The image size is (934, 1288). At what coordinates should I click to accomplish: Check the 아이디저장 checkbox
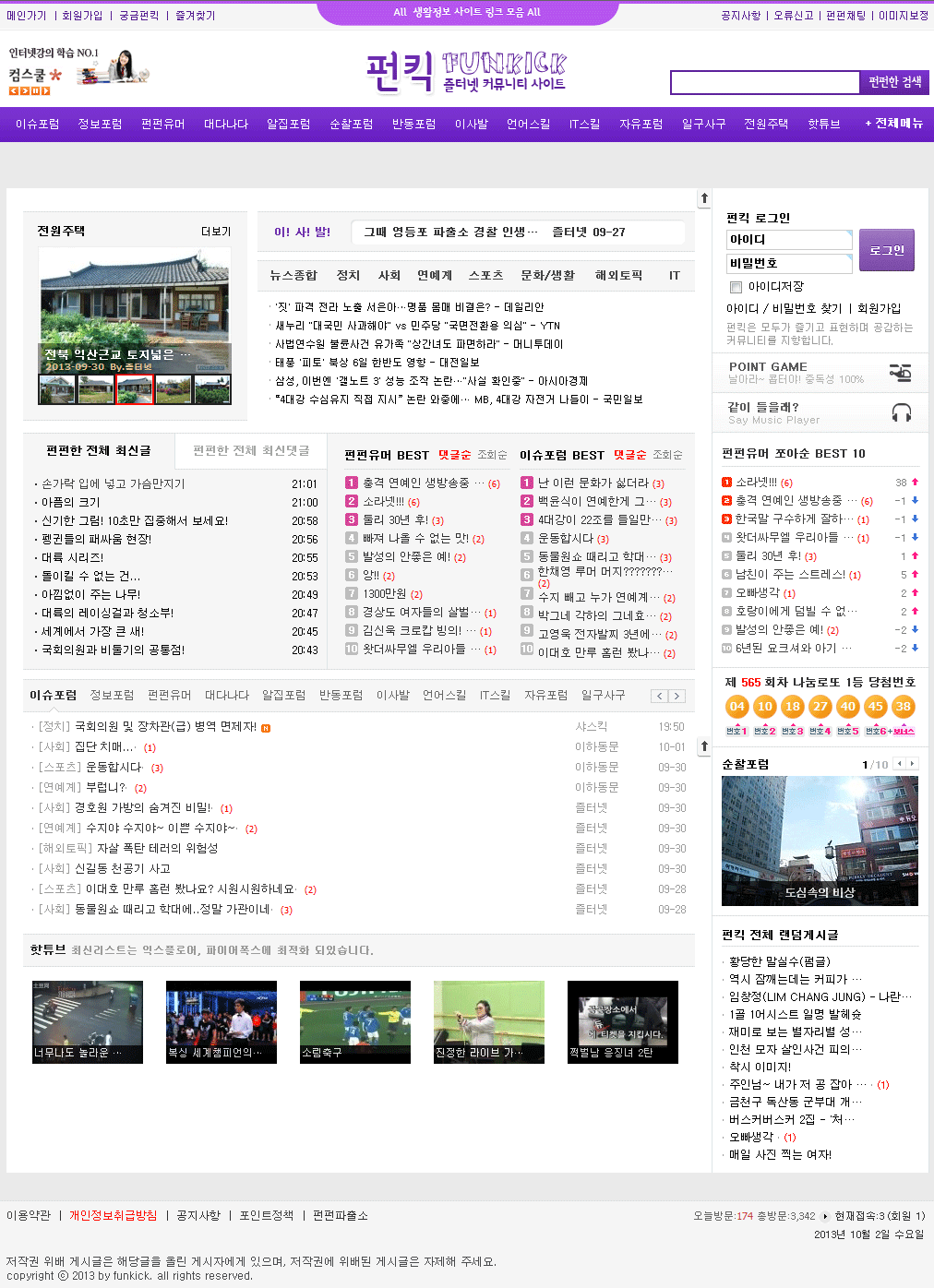coord(736,287)
